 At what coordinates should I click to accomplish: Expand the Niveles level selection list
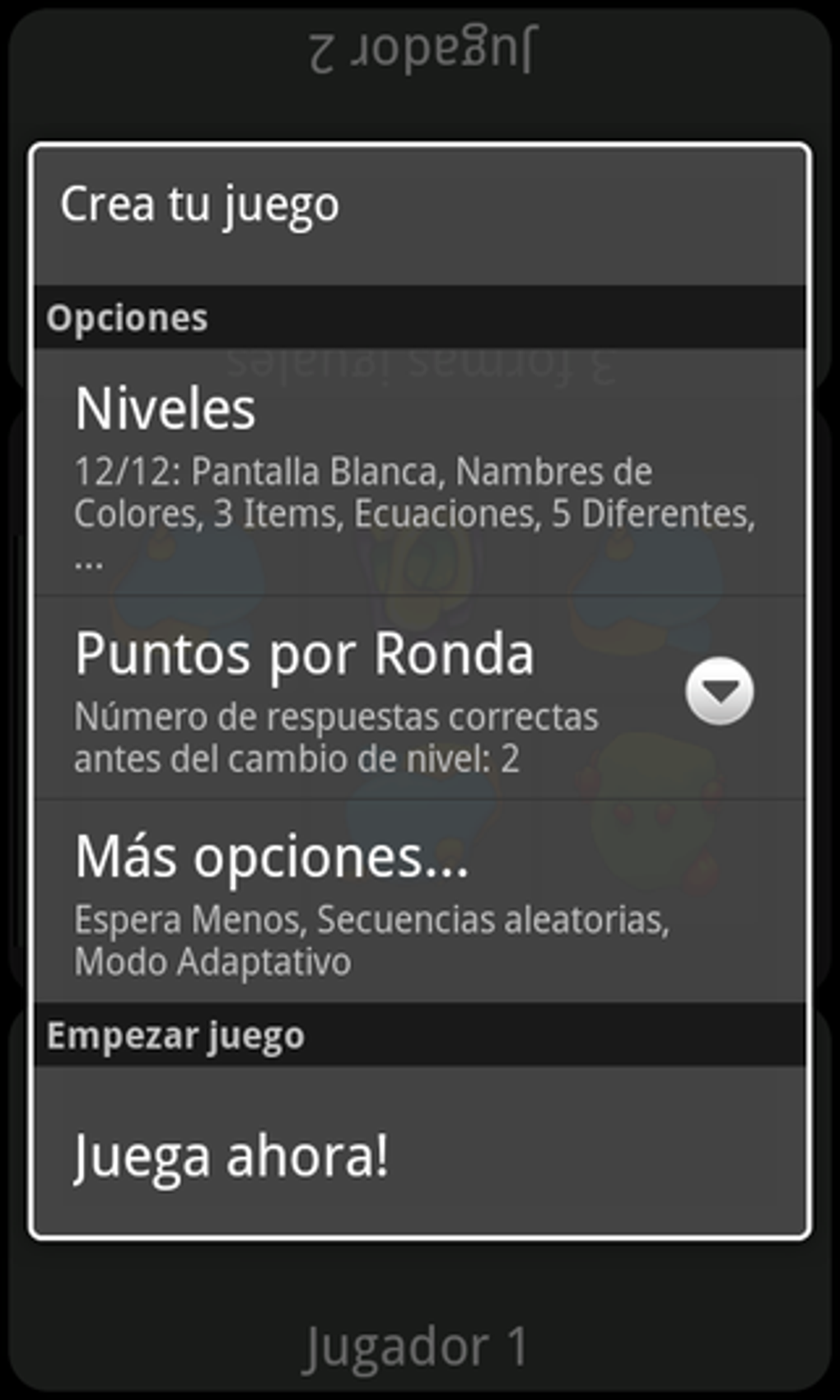pyautogui.click(x=329, y=478)
